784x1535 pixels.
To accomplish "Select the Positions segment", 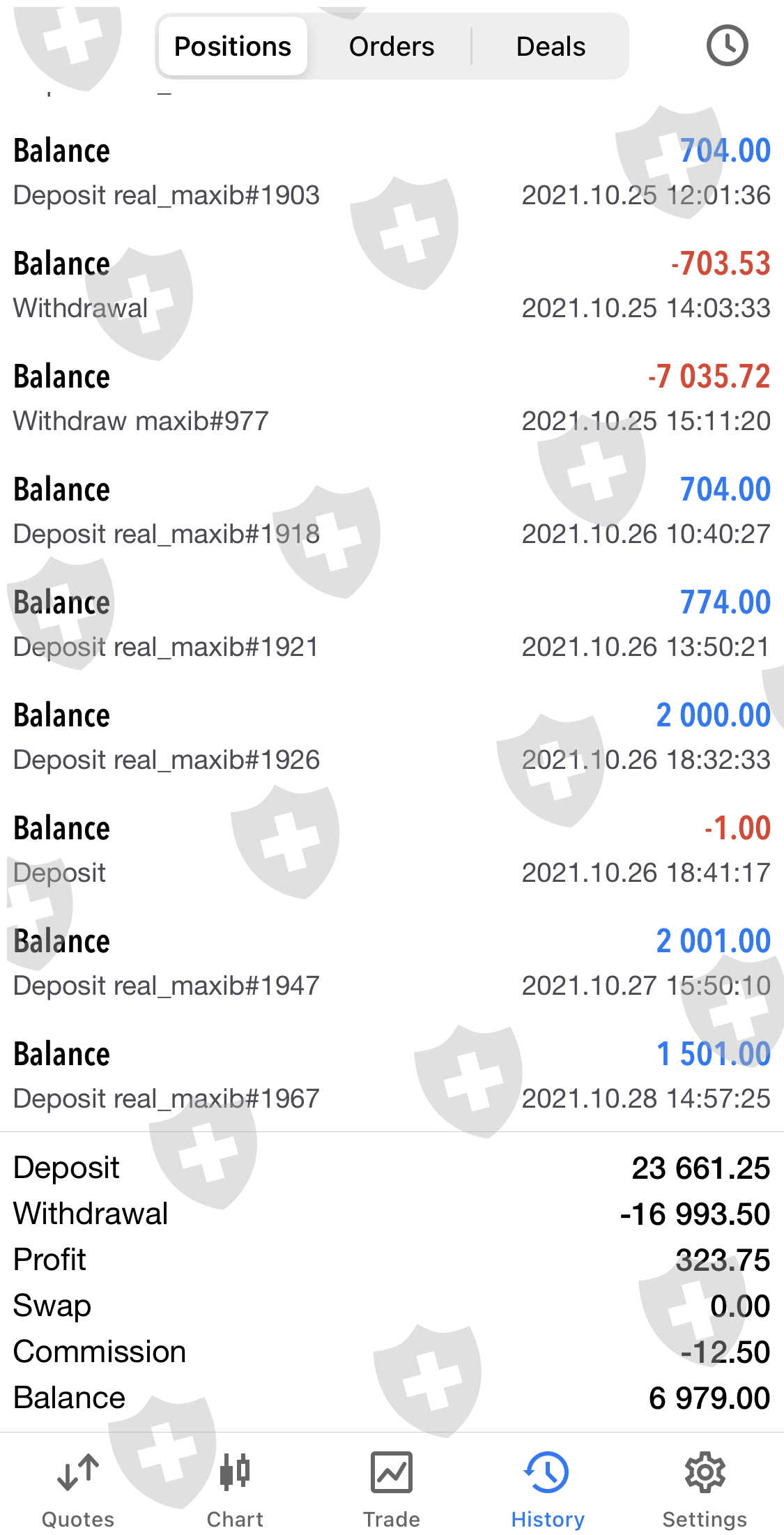I will point(233,47).
